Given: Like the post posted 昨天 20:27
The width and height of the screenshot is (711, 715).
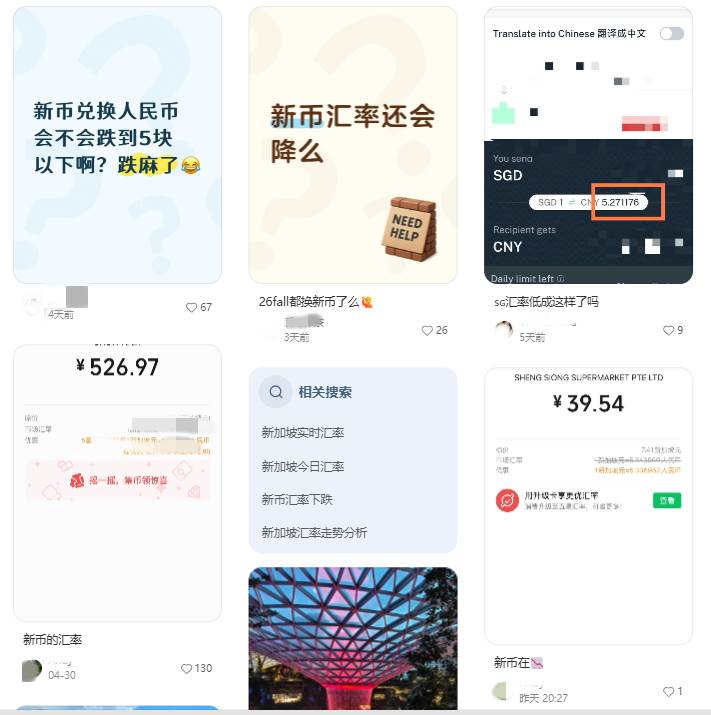Looking at the screenshot, I should pos(668,691).
